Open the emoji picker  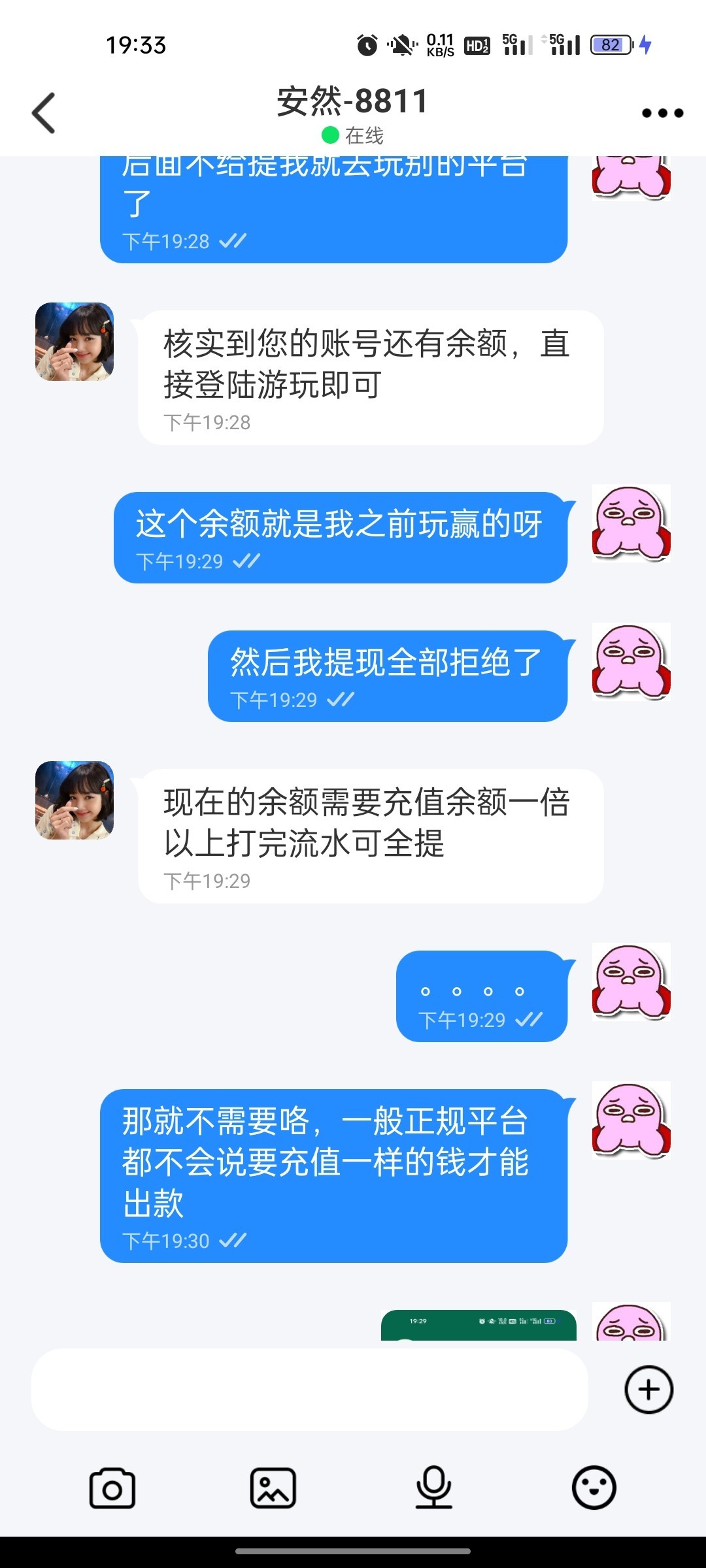pos(594,1488)
